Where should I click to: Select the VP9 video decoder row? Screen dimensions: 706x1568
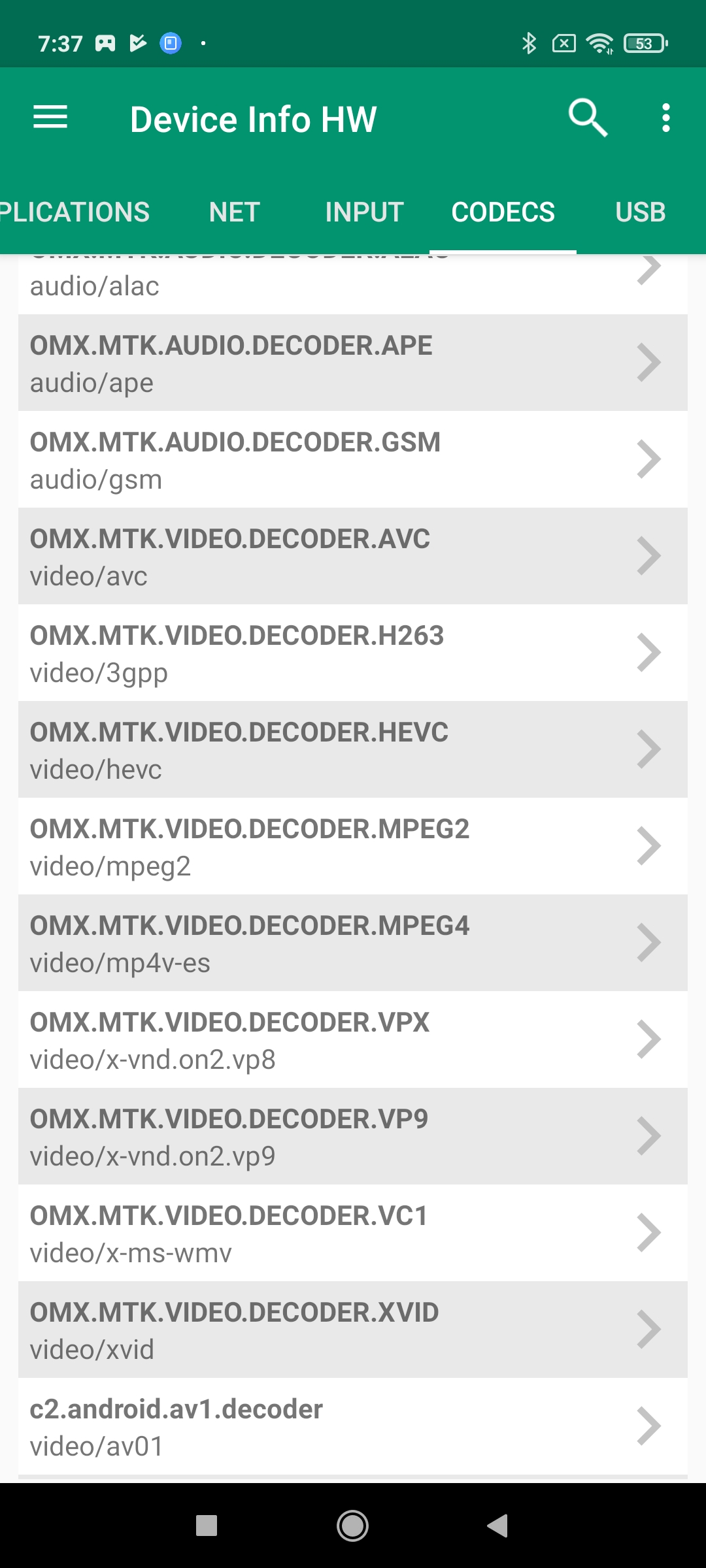[x=353, y=1137]
